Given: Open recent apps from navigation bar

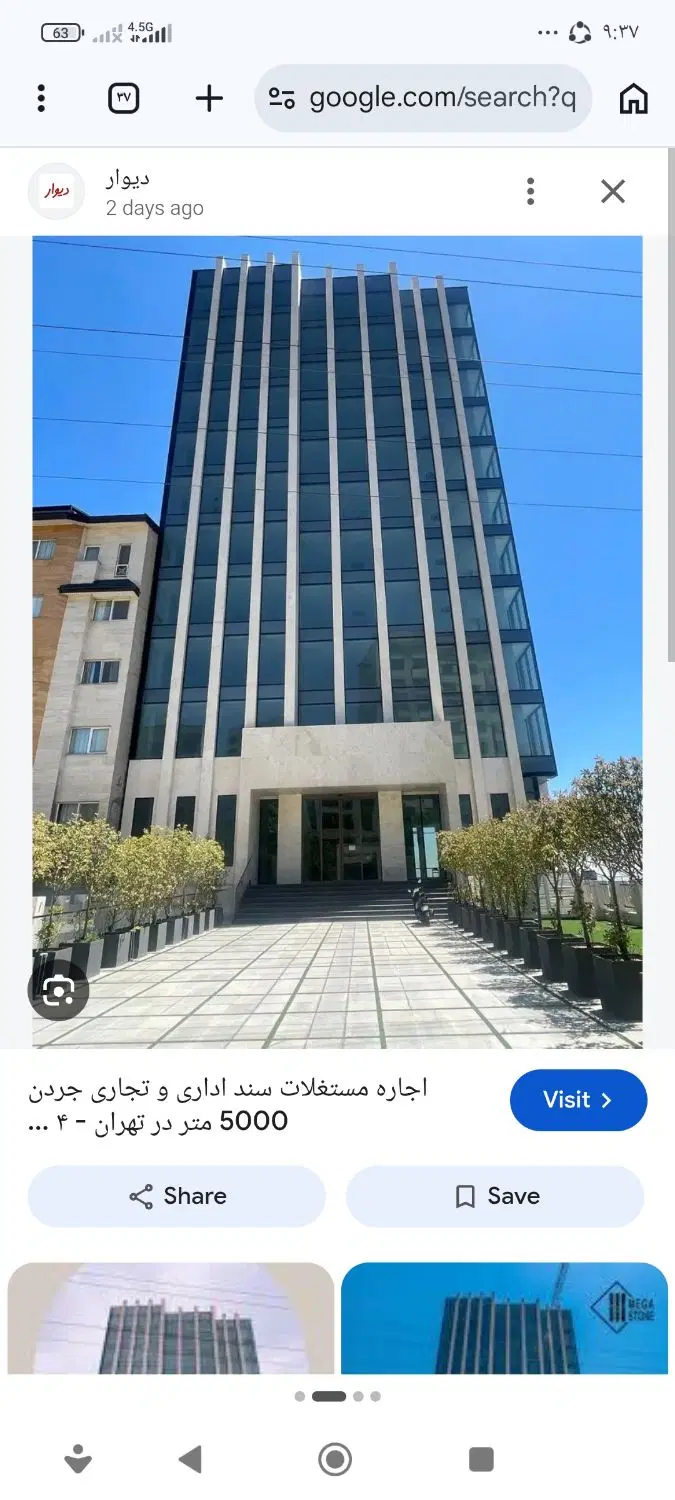Looking at the screenshot, I should coord(481,1460).
